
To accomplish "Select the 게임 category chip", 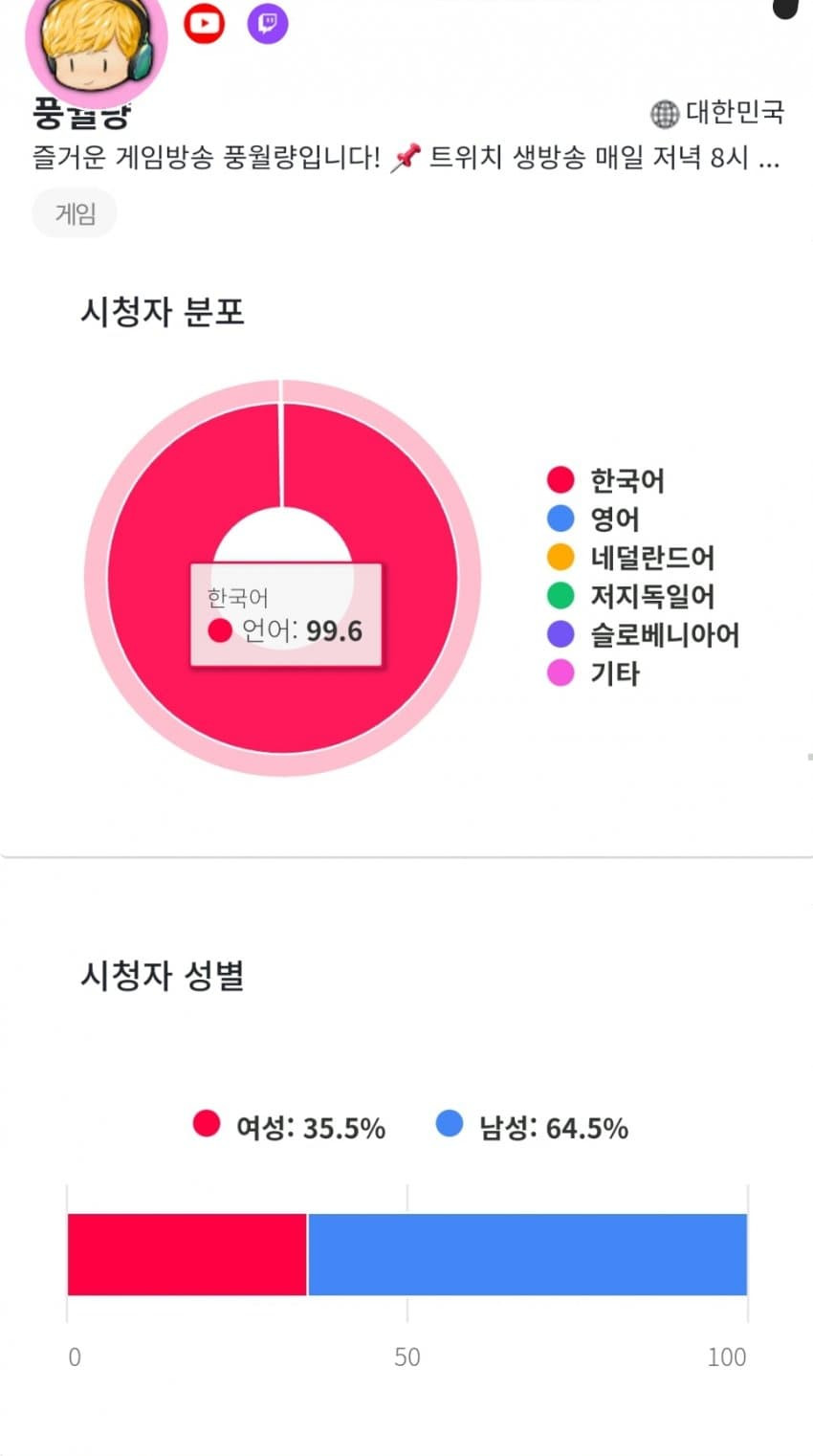I will [x=75, y=213].
